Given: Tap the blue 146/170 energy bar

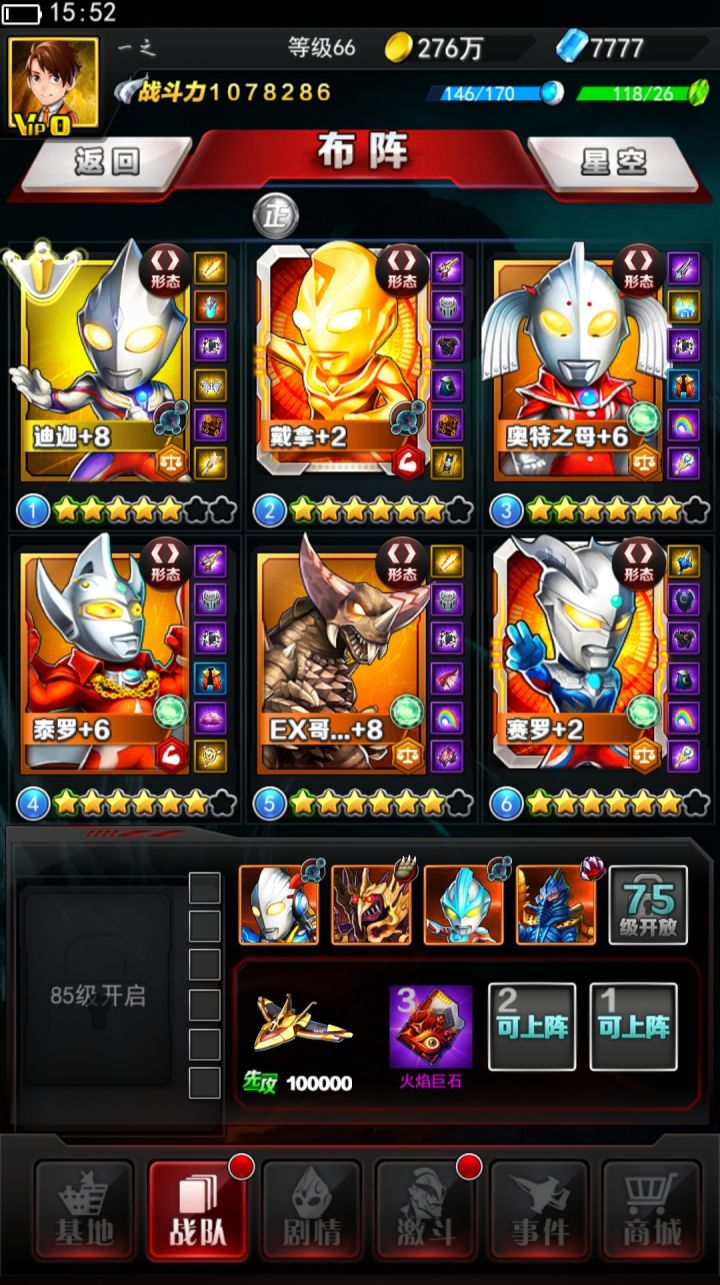Looking at the screenshot, I should coord(480,93).
